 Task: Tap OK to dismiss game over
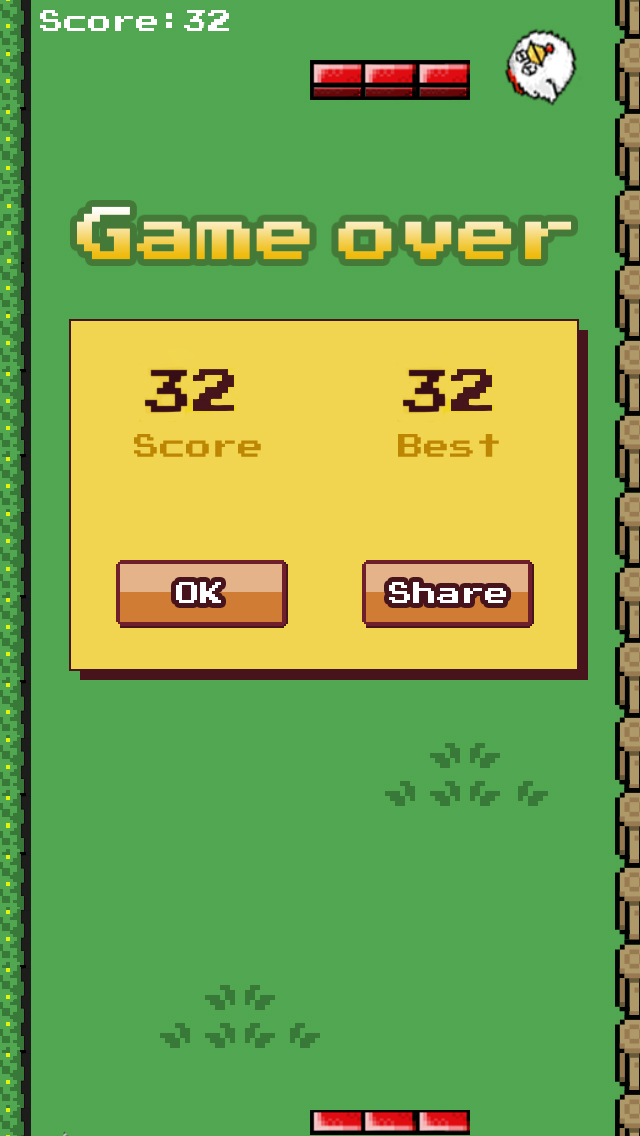tap(201, 593)
